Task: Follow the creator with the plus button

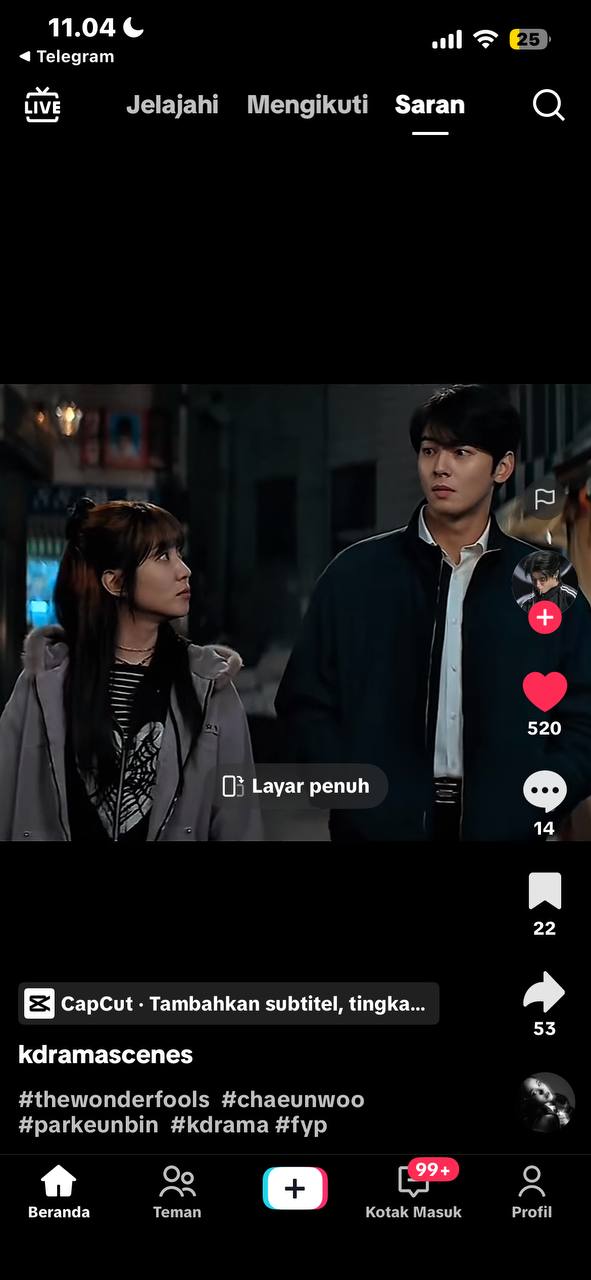Action: pos(544,618)
